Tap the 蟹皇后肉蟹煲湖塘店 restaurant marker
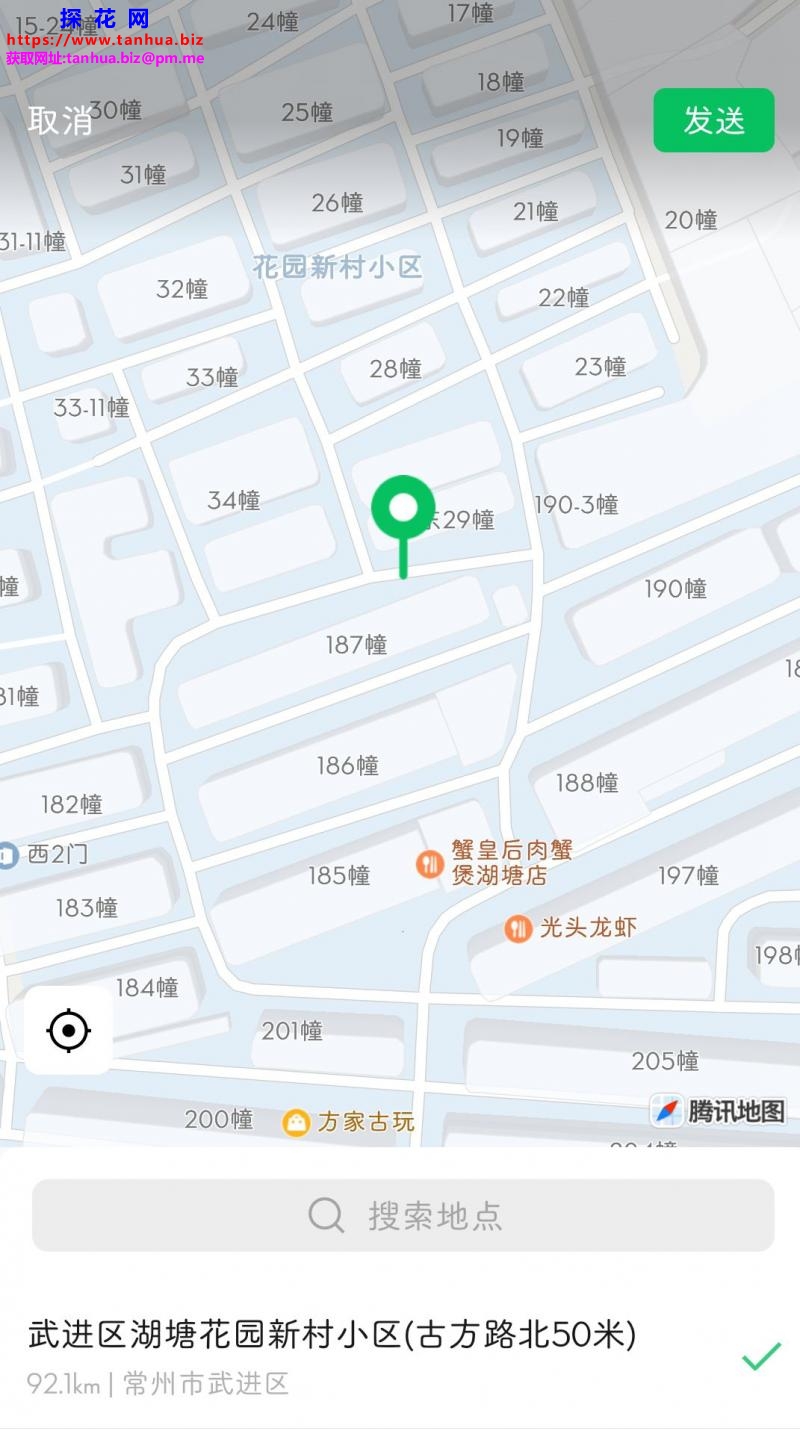The width and height of the screenshot is (800, 1431). (431, 864)
